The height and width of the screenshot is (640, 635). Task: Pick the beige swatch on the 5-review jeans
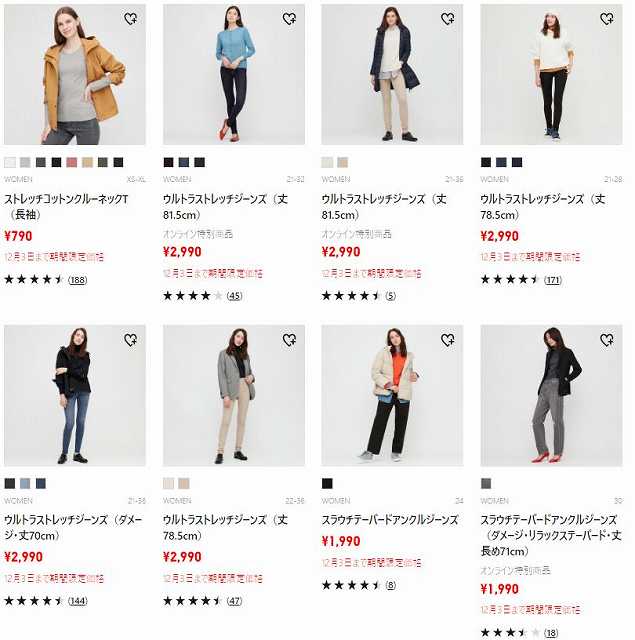coord(343,162)
